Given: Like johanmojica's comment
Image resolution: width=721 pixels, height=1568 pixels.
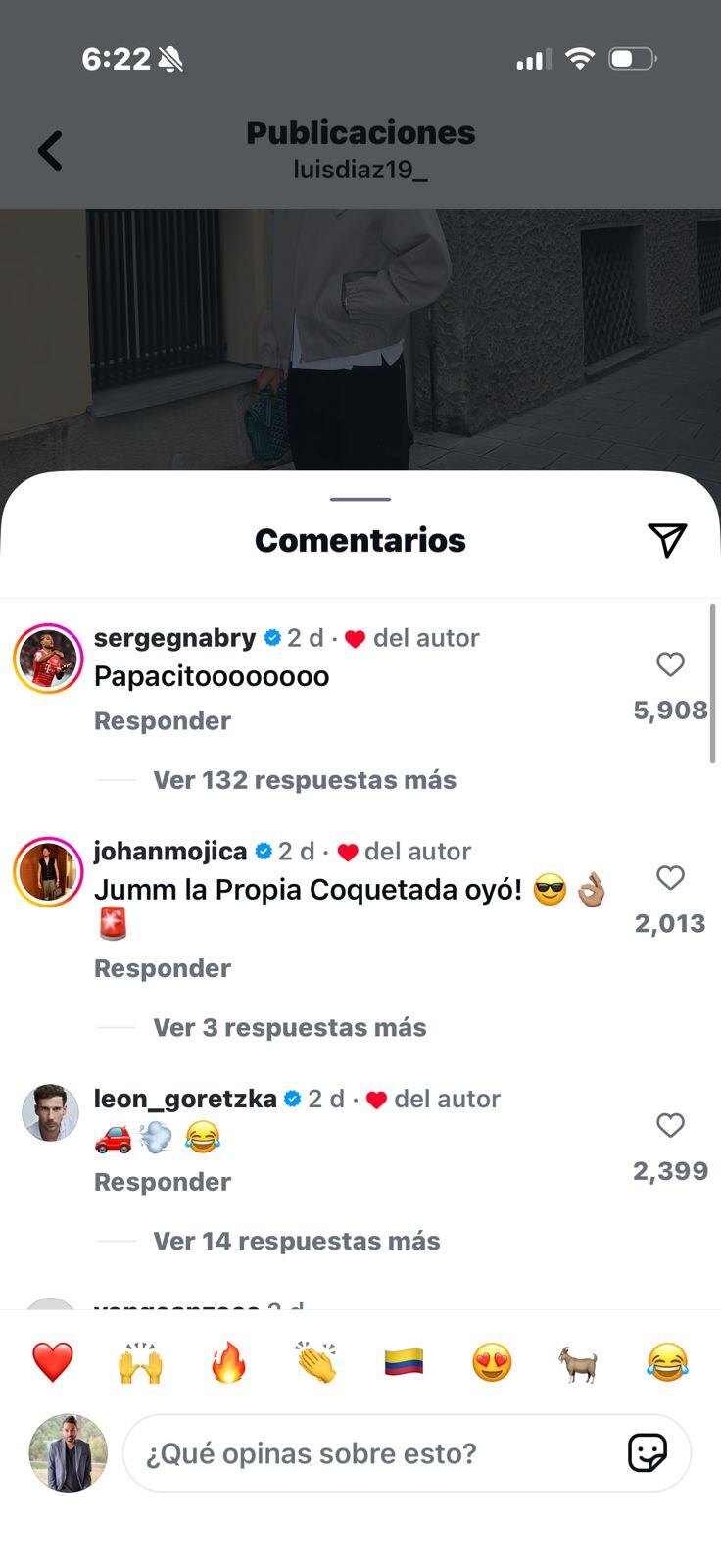Looking at the screenshot, I should [x=670, y=878].
